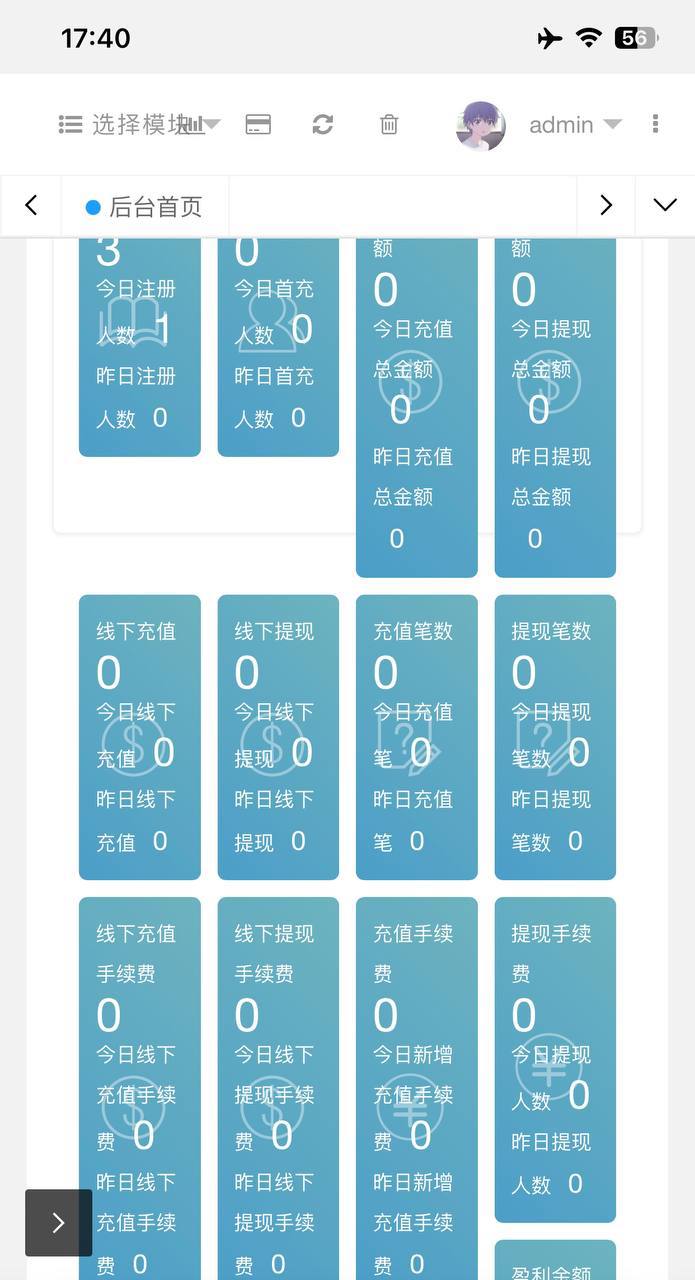Open the admin account dropdown

(539, 125)
